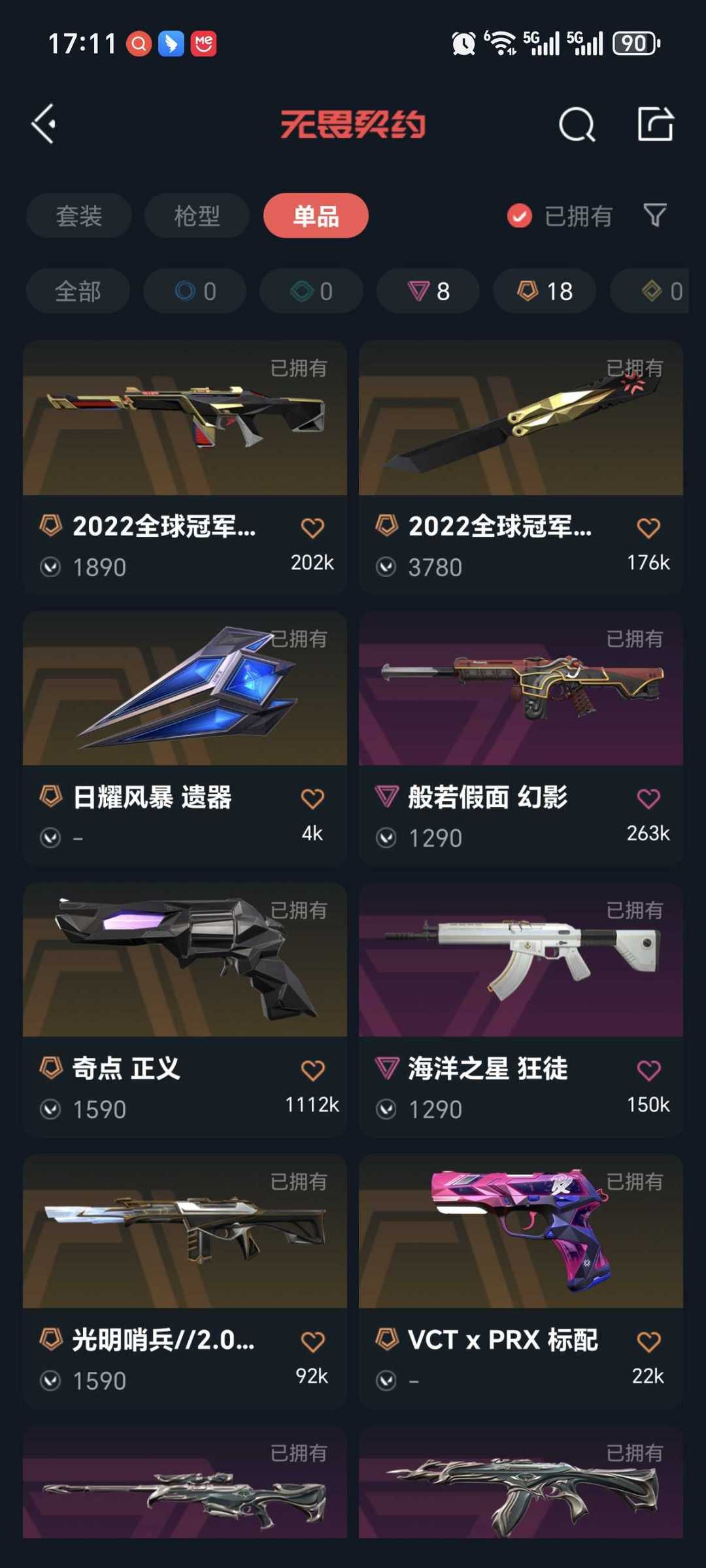Open the 日耀风暴 遗器 card
The height and width of the screenshot is (1568, 706).
click(x=185, y=738)
